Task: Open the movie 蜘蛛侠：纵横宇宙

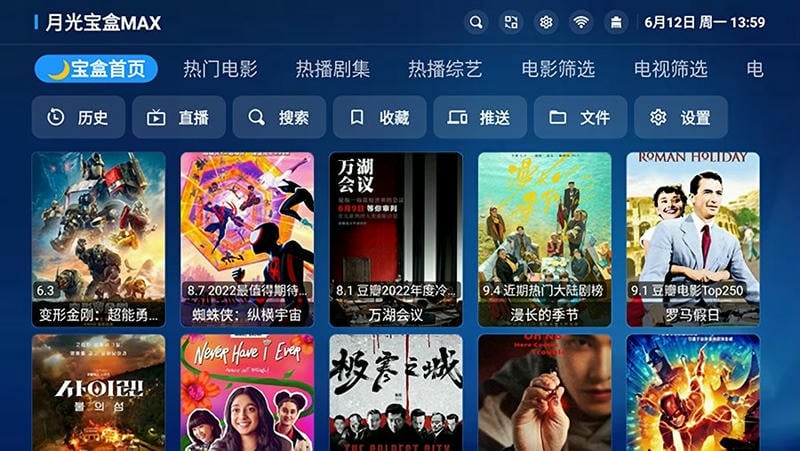Action: 247,238
